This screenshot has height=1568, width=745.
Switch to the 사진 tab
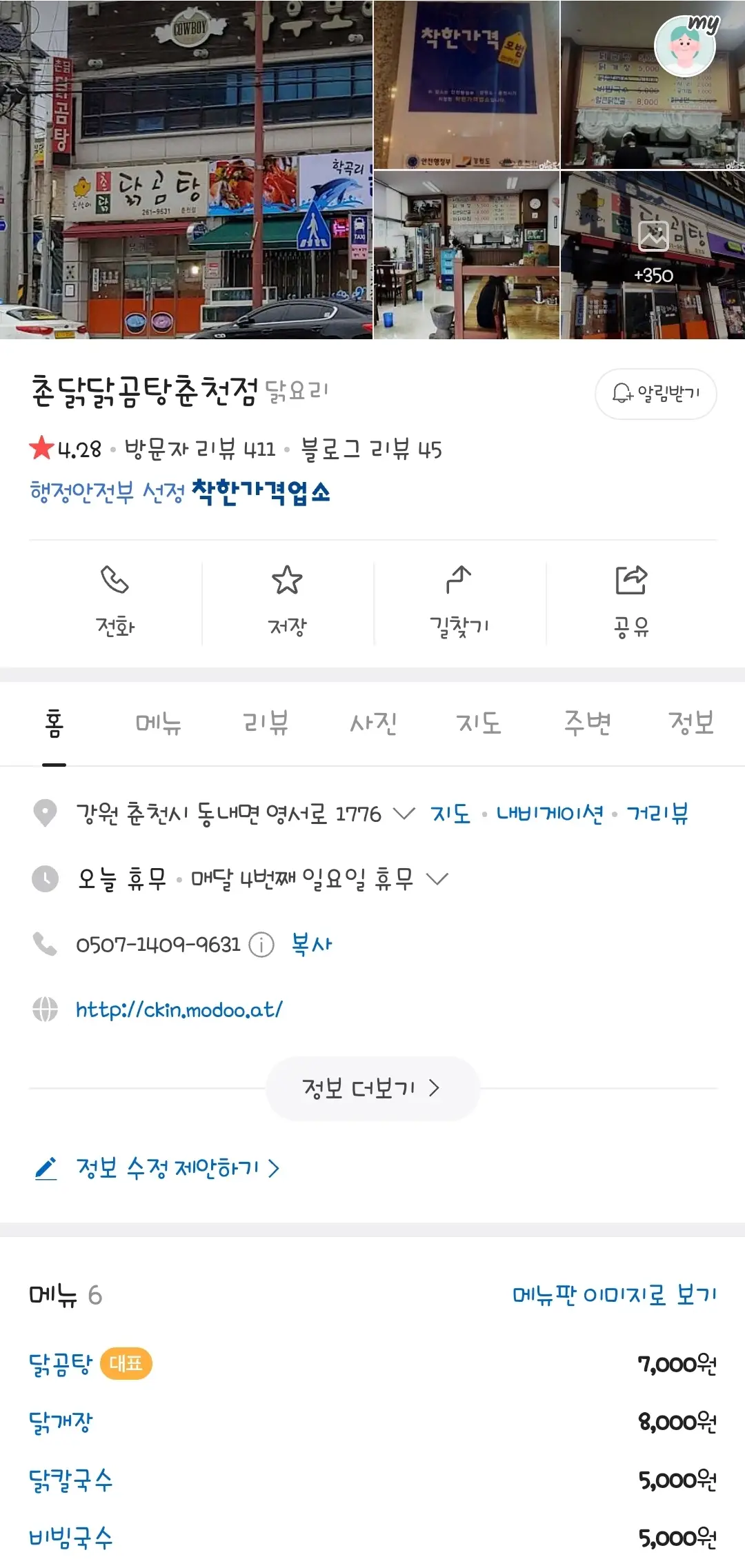pyautogui.click(x=372, y=723)
